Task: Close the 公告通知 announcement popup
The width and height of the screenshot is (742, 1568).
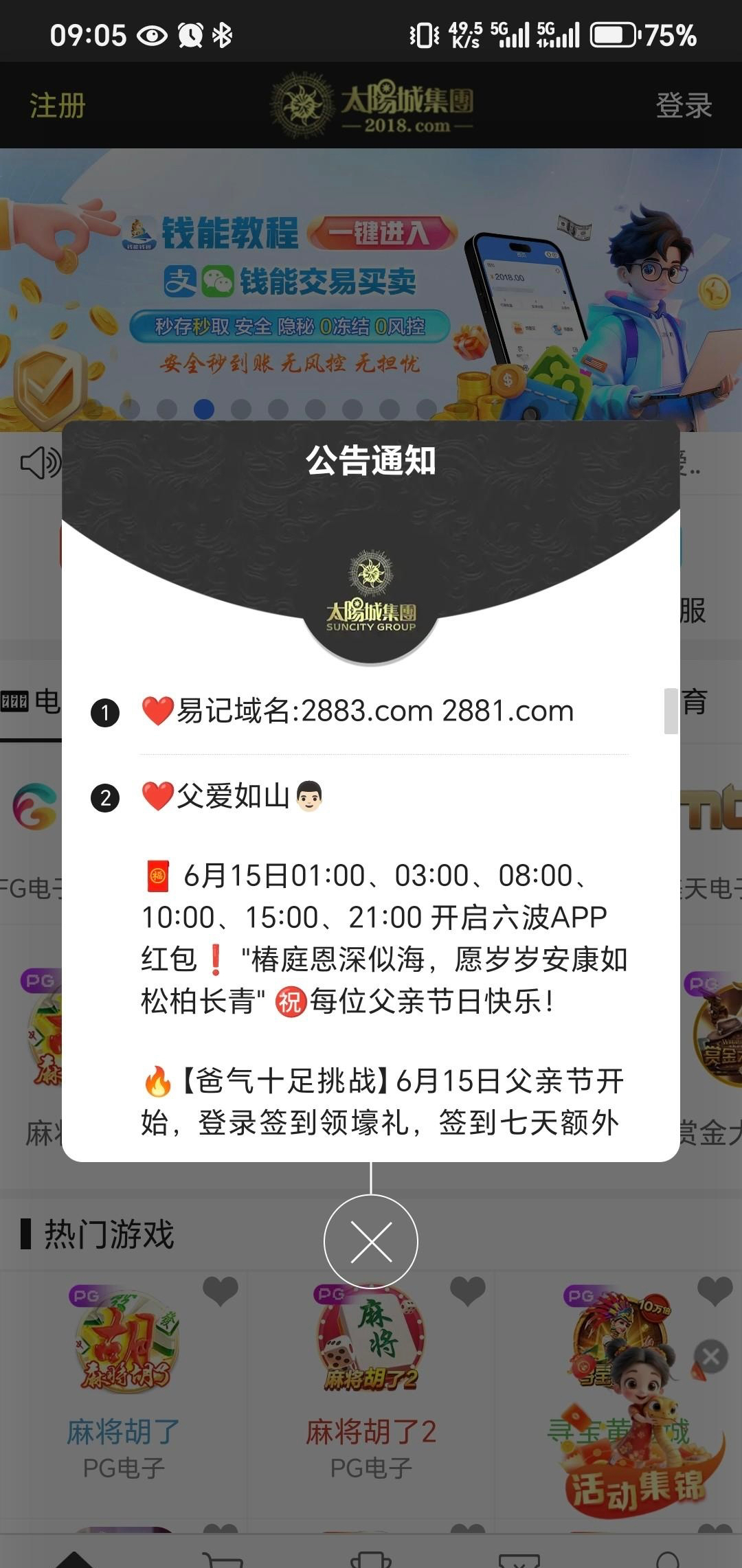Action: pos(371,1242)
